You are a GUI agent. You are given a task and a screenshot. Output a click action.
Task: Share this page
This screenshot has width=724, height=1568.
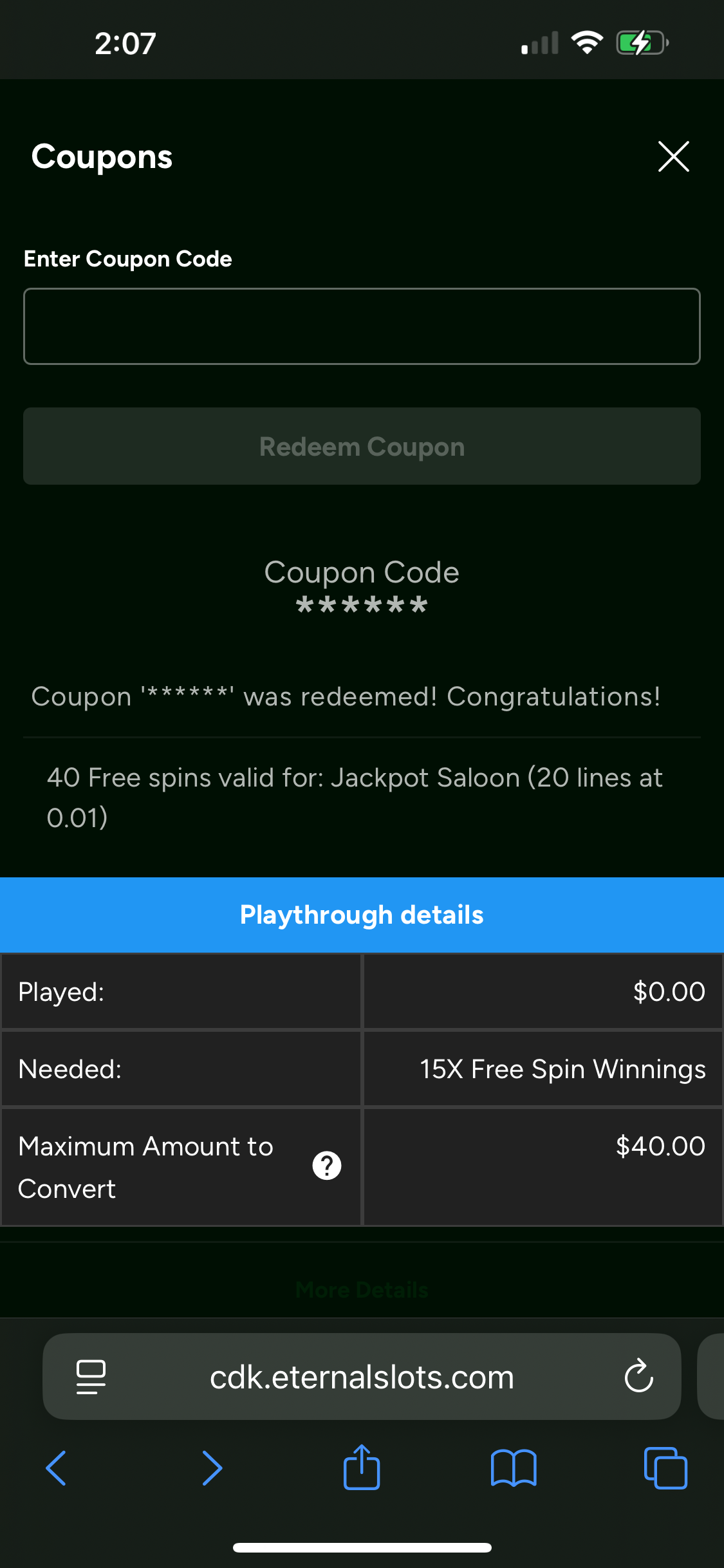(362, 1467)
